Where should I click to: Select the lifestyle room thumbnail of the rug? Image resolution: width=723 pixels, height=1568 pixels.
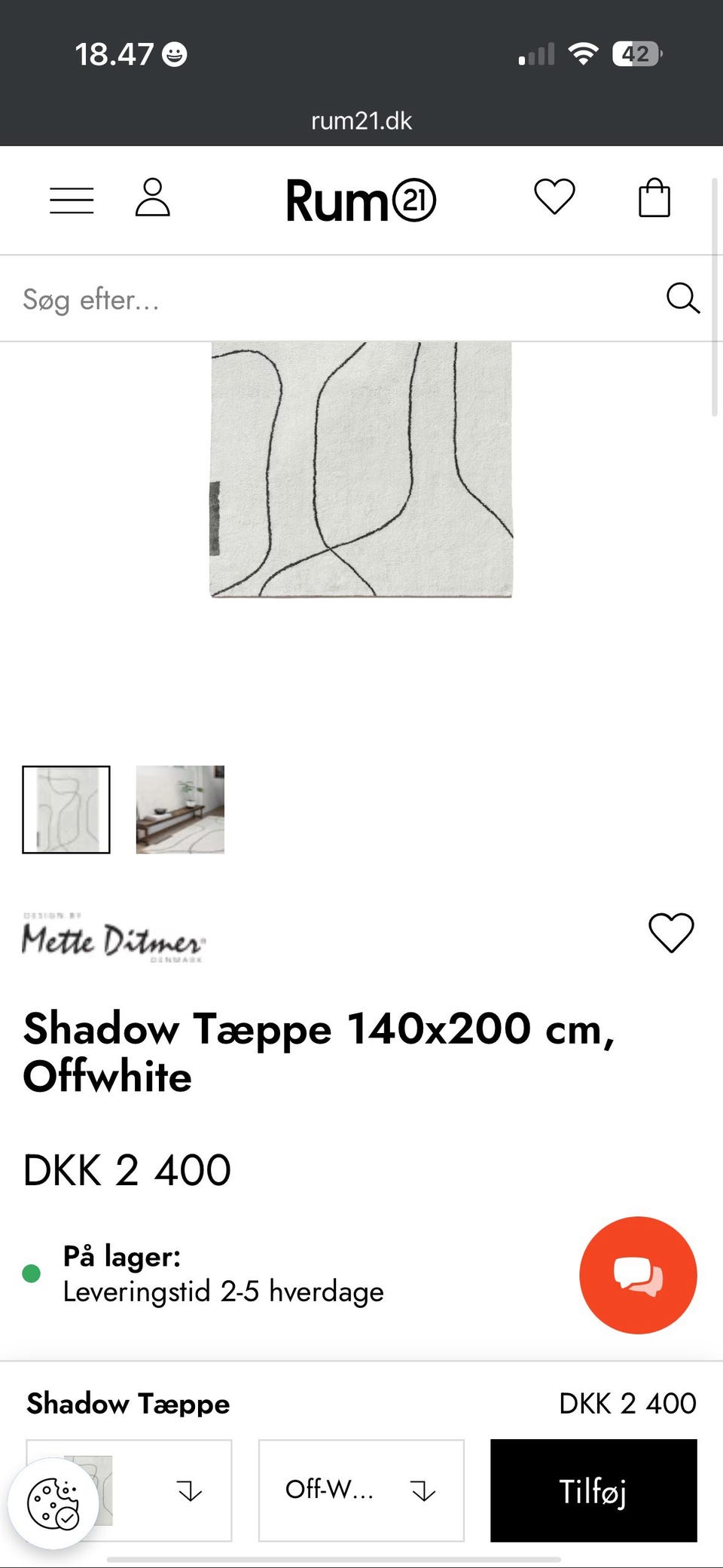click(x=180, y=808)
